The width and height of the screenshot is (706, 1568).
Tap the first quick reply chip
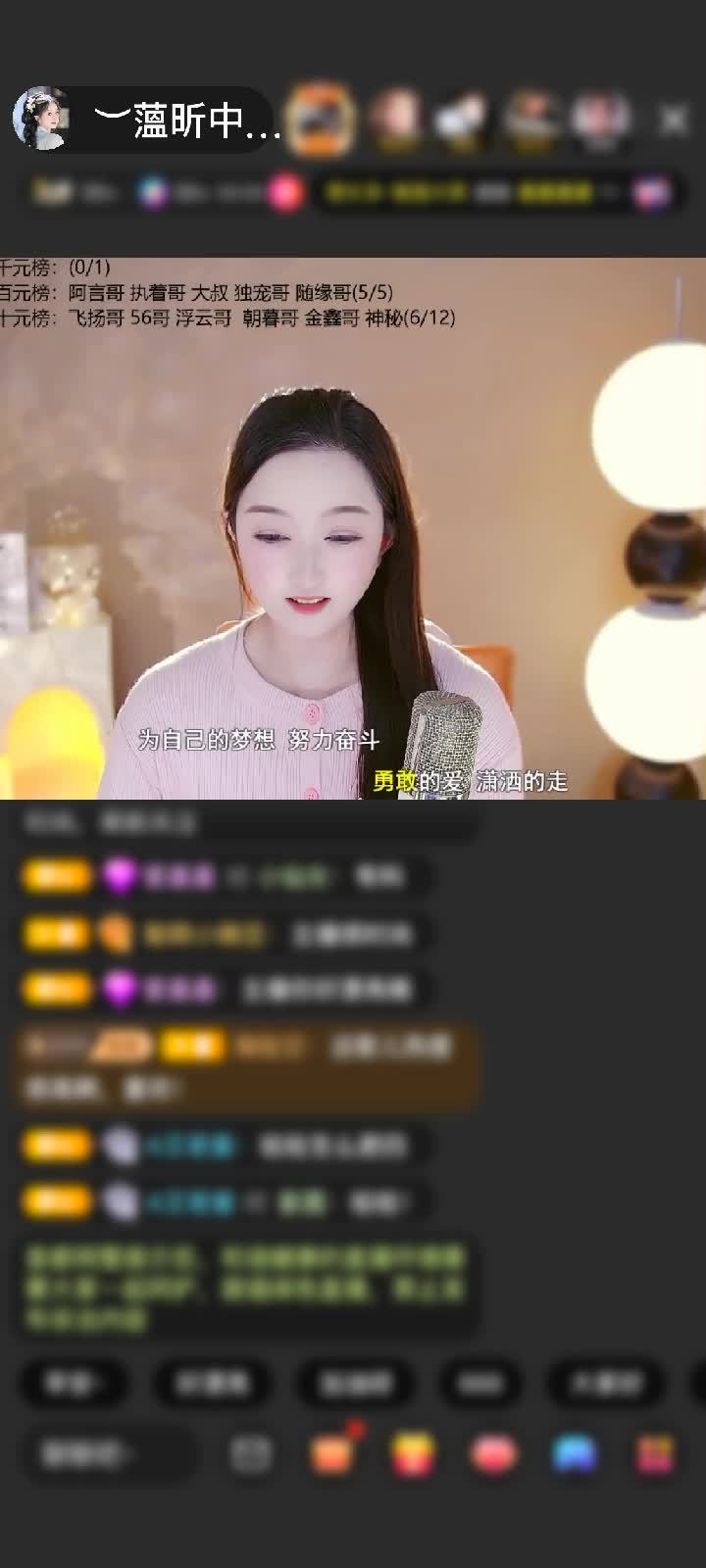pyautogui.click(x=74, y=1383)
